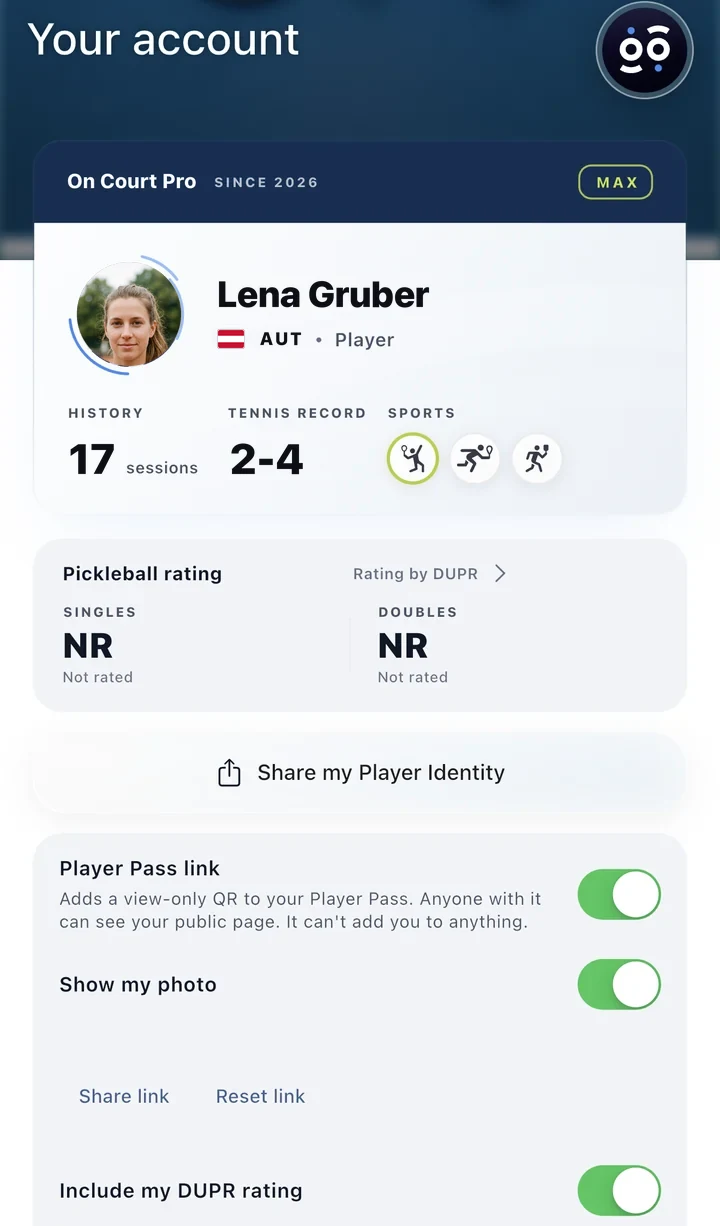The height and width of the screenshot is (1226, 720).
Task: Tap Reset link
Action: [x=260, y=1096]
